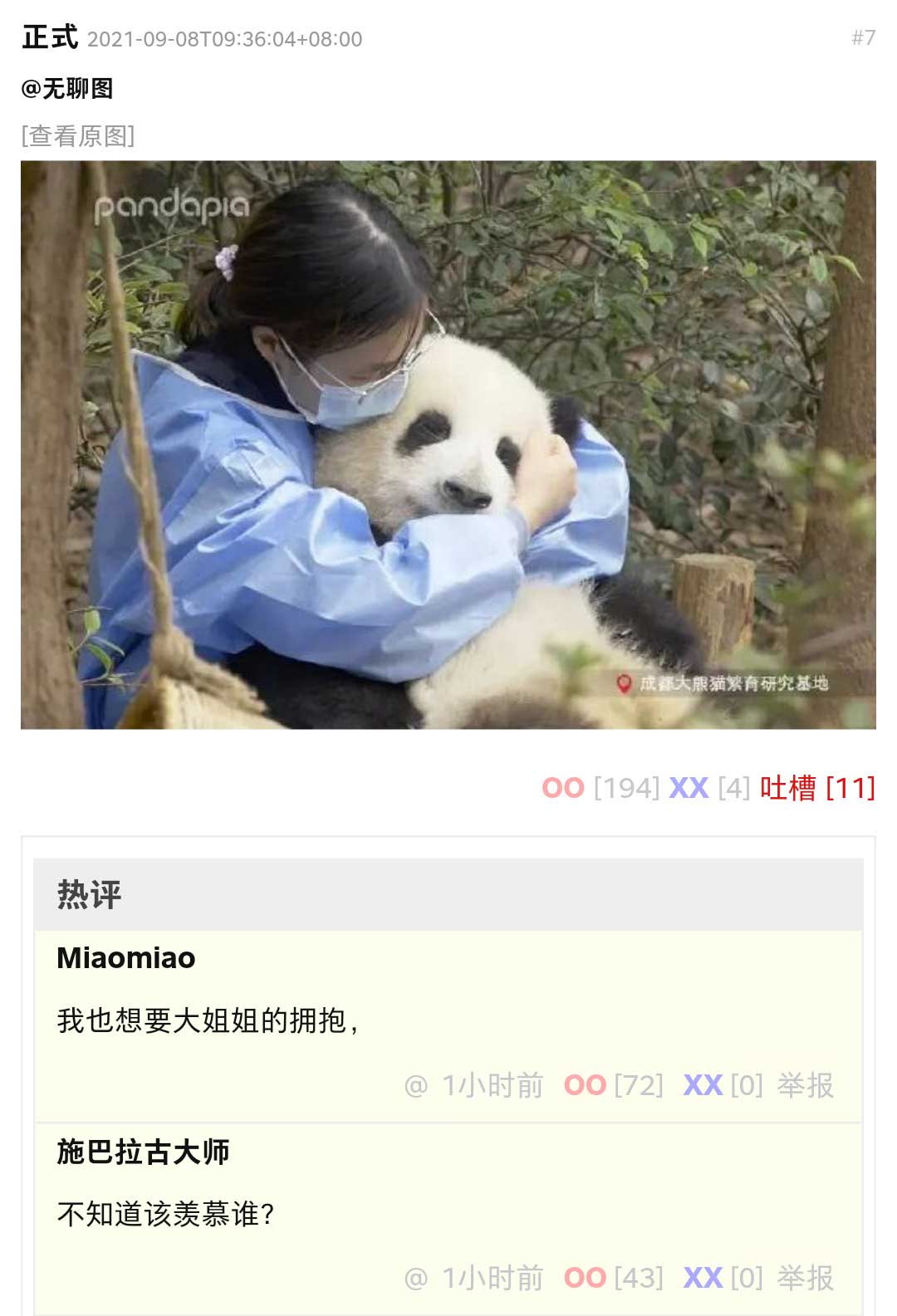Open the original image via 查看原图 link
The width and height of the screenshot is (897, 1316).
[x=78, y=135]
